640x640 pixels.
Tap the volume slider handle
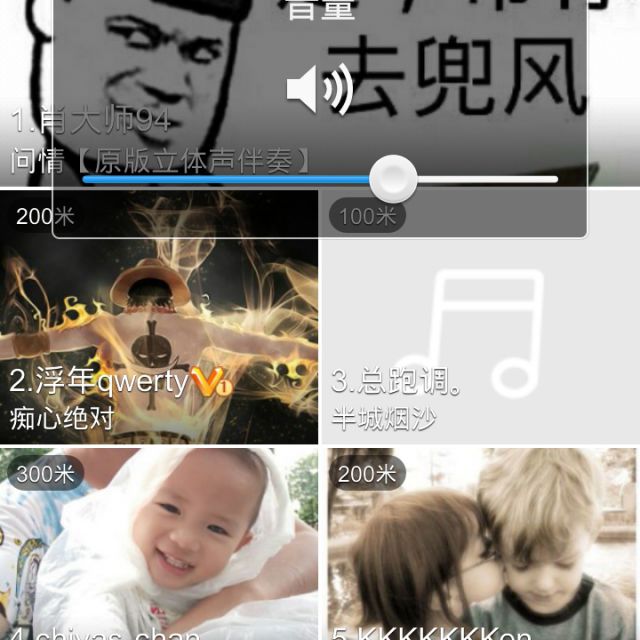point(393,180)
